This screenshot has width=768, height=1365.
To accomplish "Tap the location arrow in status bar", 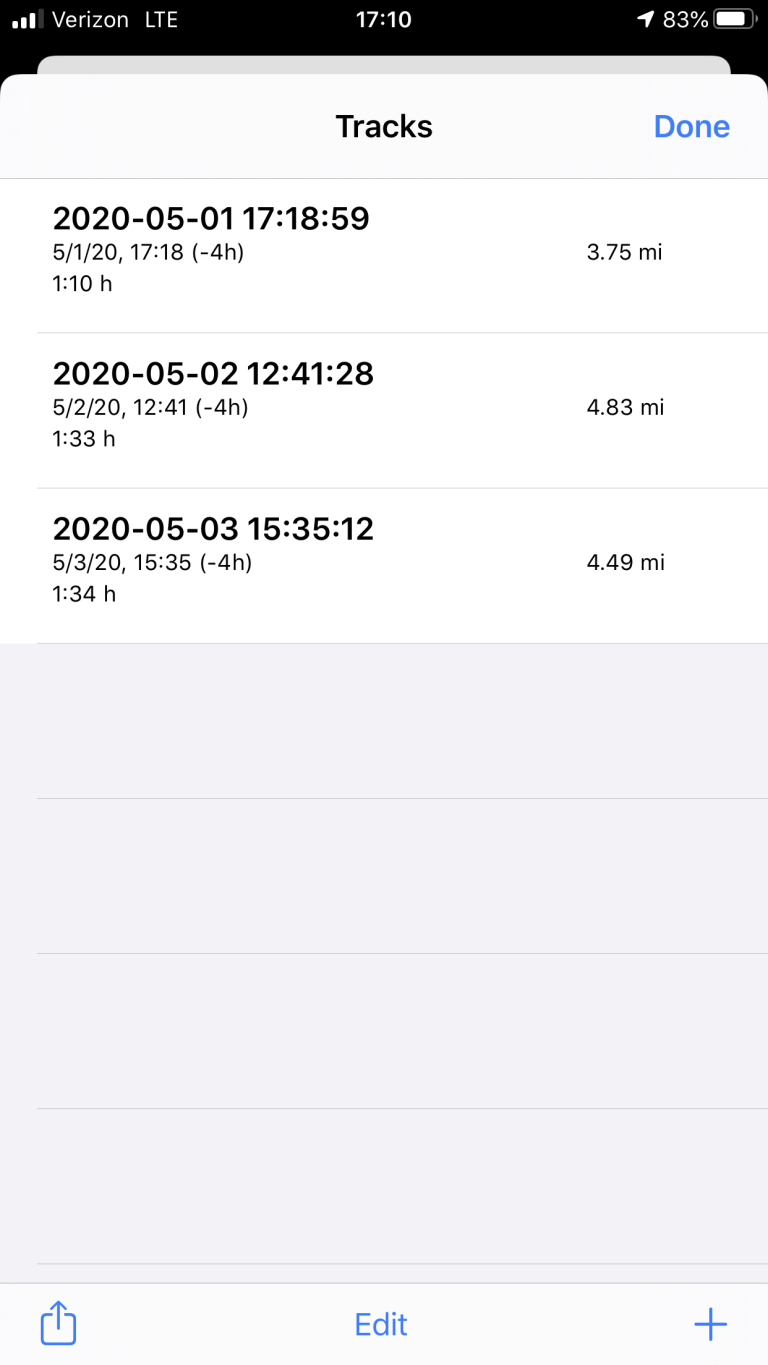I will (x=646, y=18).
